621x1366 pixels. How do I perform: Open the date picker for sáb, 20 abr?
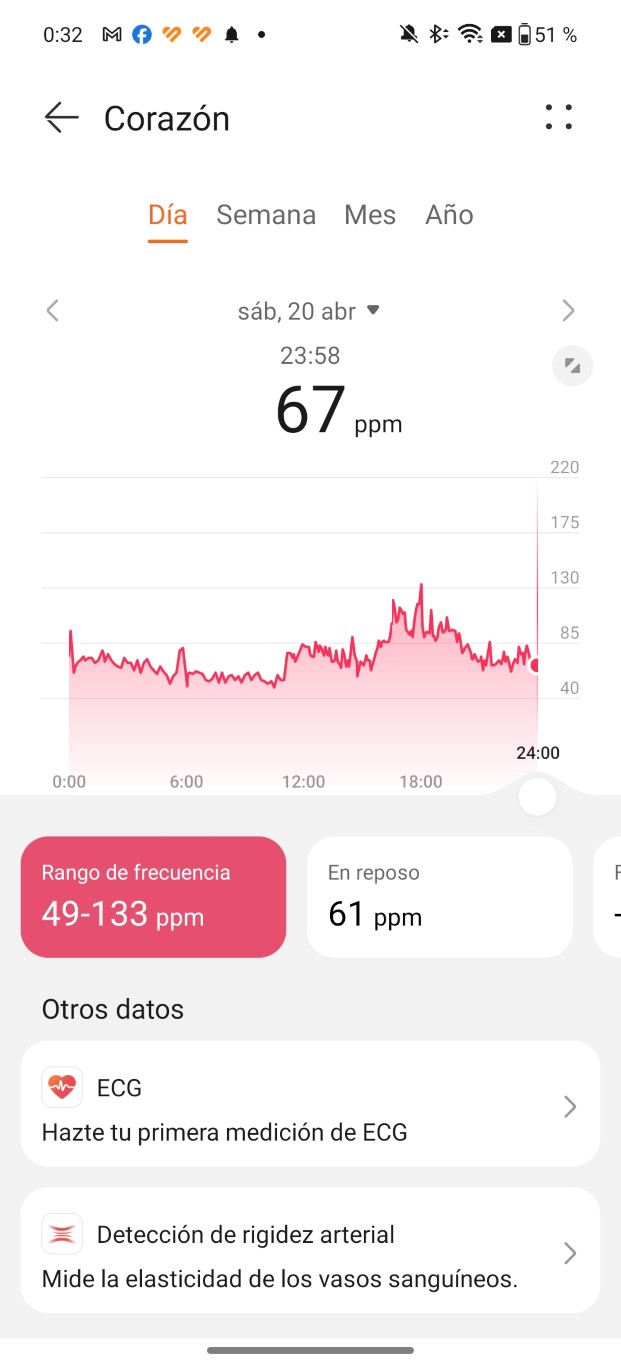309,311
